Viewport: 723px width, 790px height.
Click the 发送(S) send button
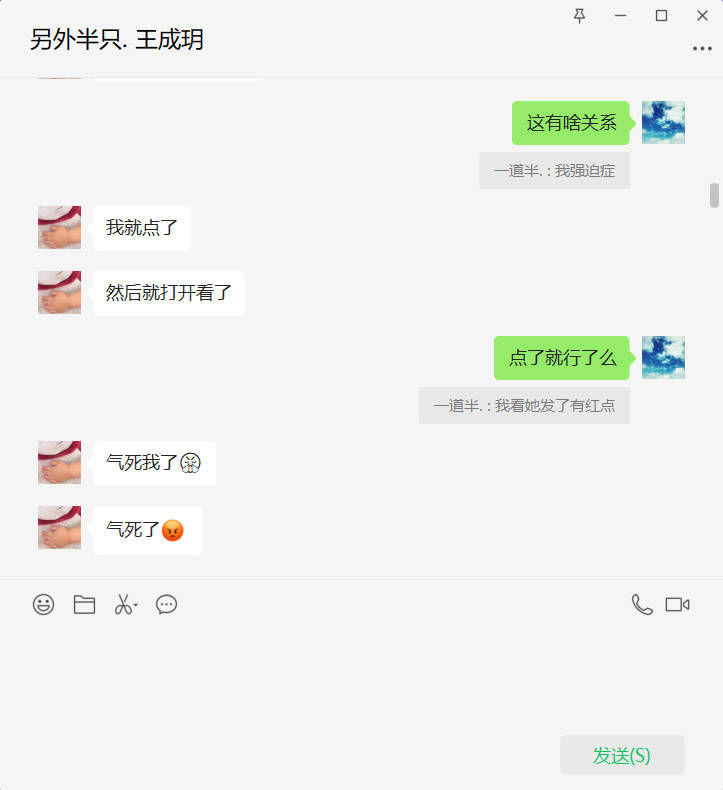[x=622, y=755]
